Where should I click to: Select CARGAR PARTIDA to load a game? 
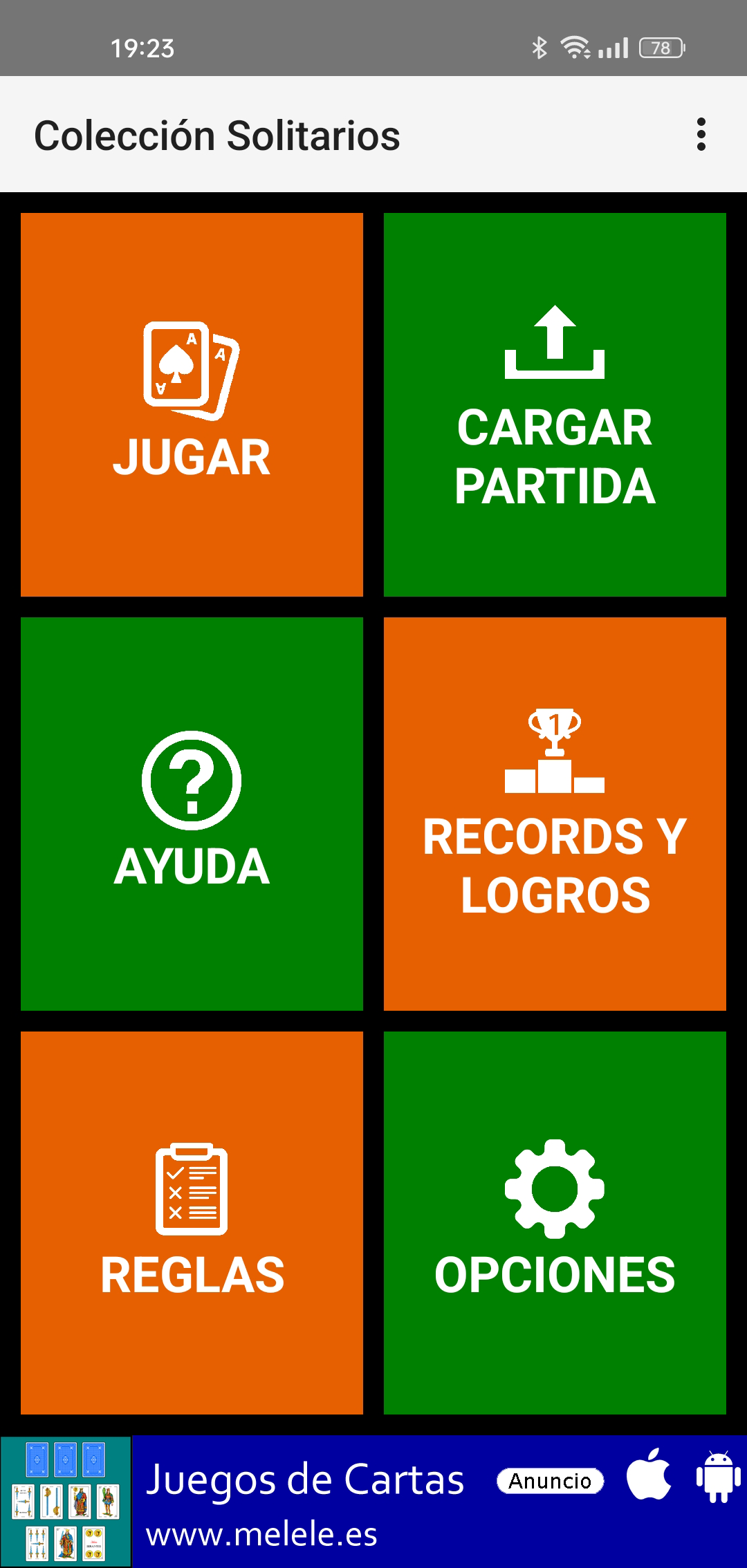coord(555,404)
